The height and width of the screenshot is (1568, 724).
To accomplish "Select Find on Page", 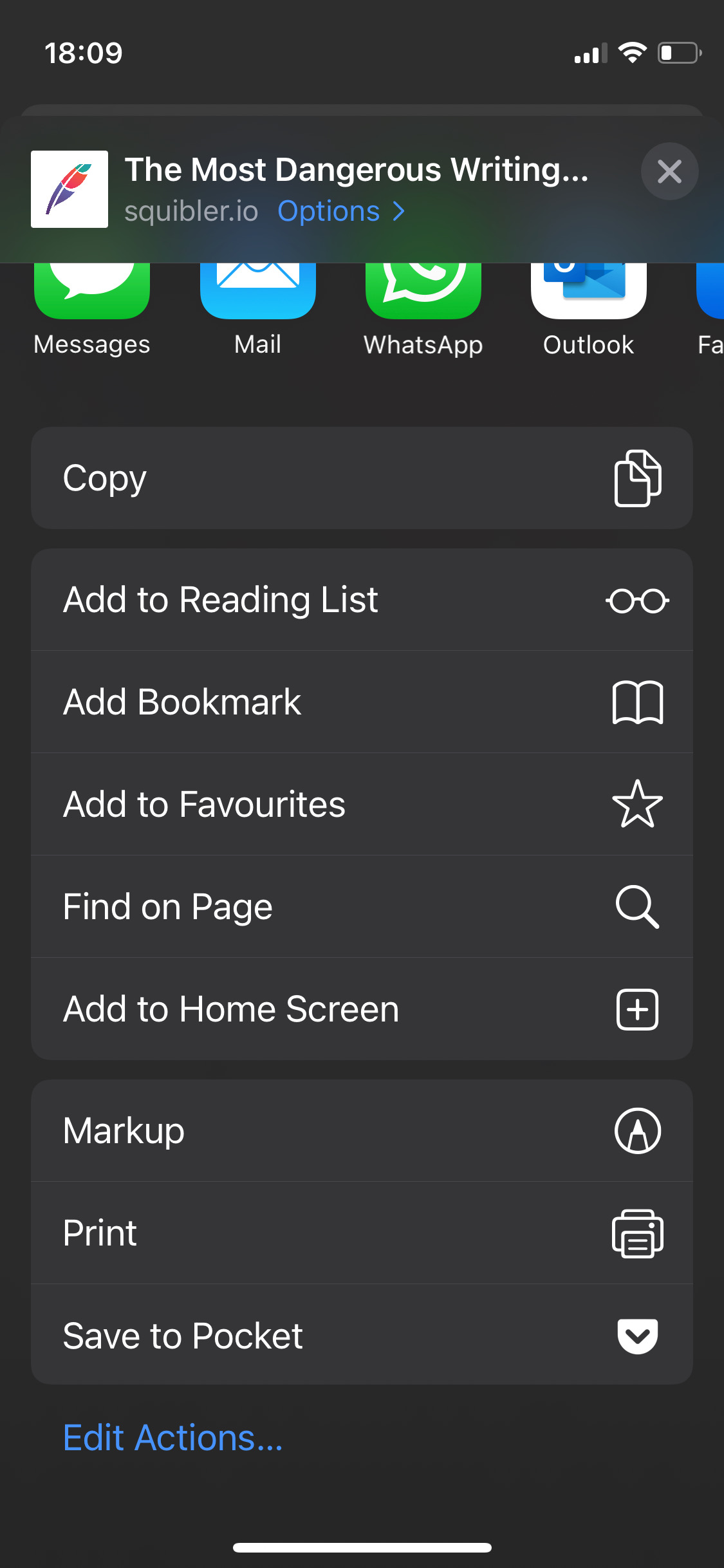I will click(x=362, y=907).
